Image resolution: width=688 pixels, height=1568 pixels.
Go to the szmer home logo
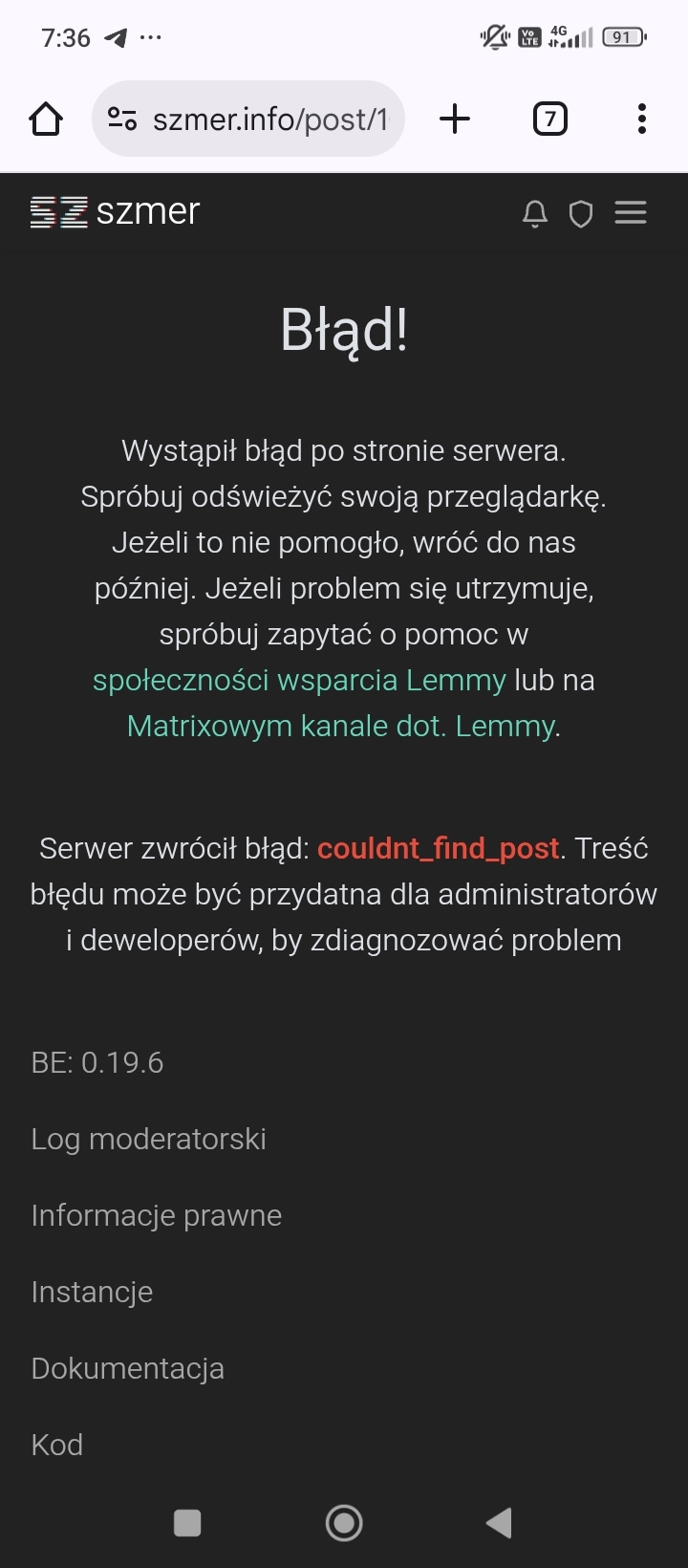coord(115,211)
